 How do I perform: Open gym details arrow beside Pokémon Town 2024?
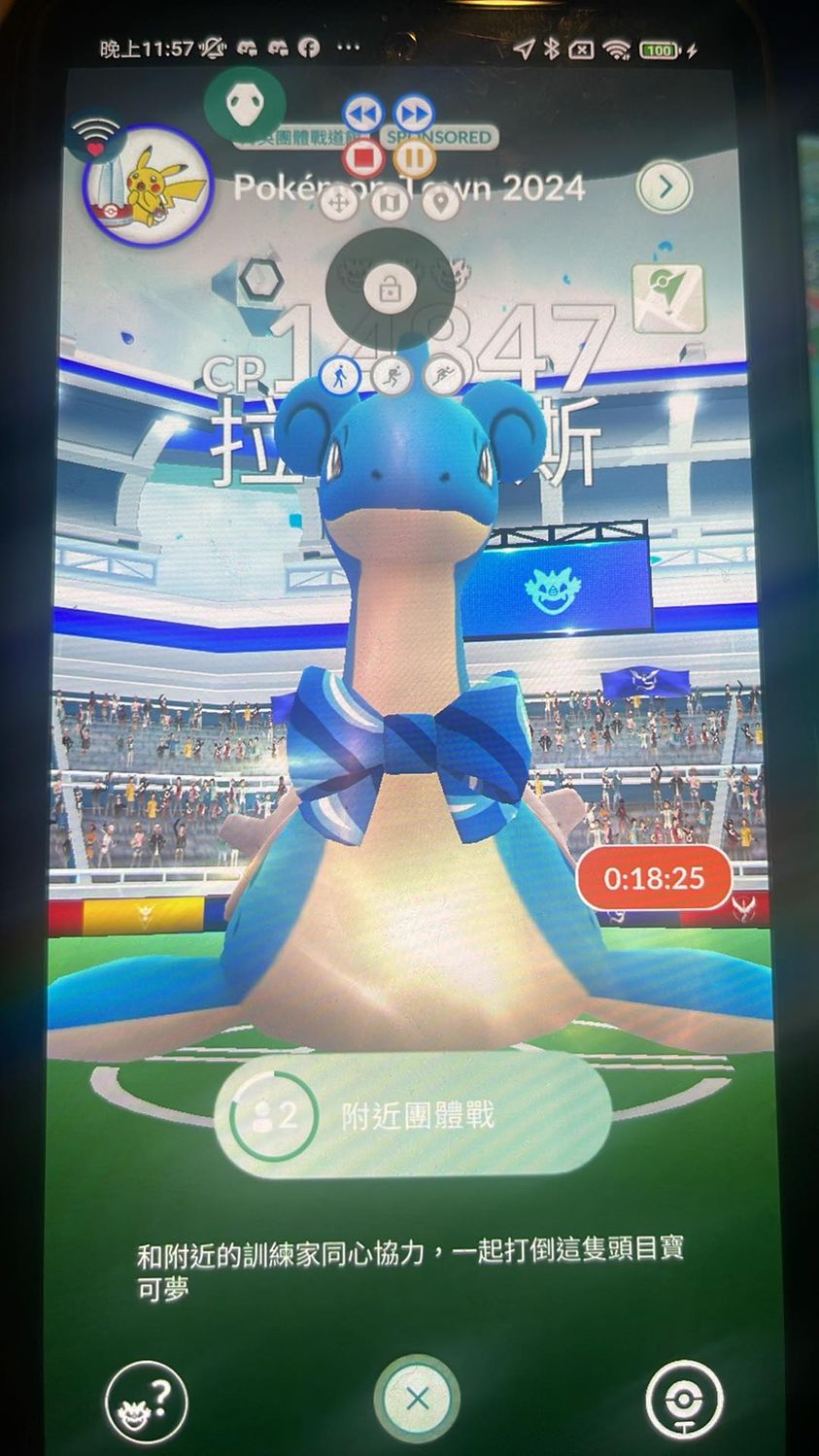tap(665, 186)
